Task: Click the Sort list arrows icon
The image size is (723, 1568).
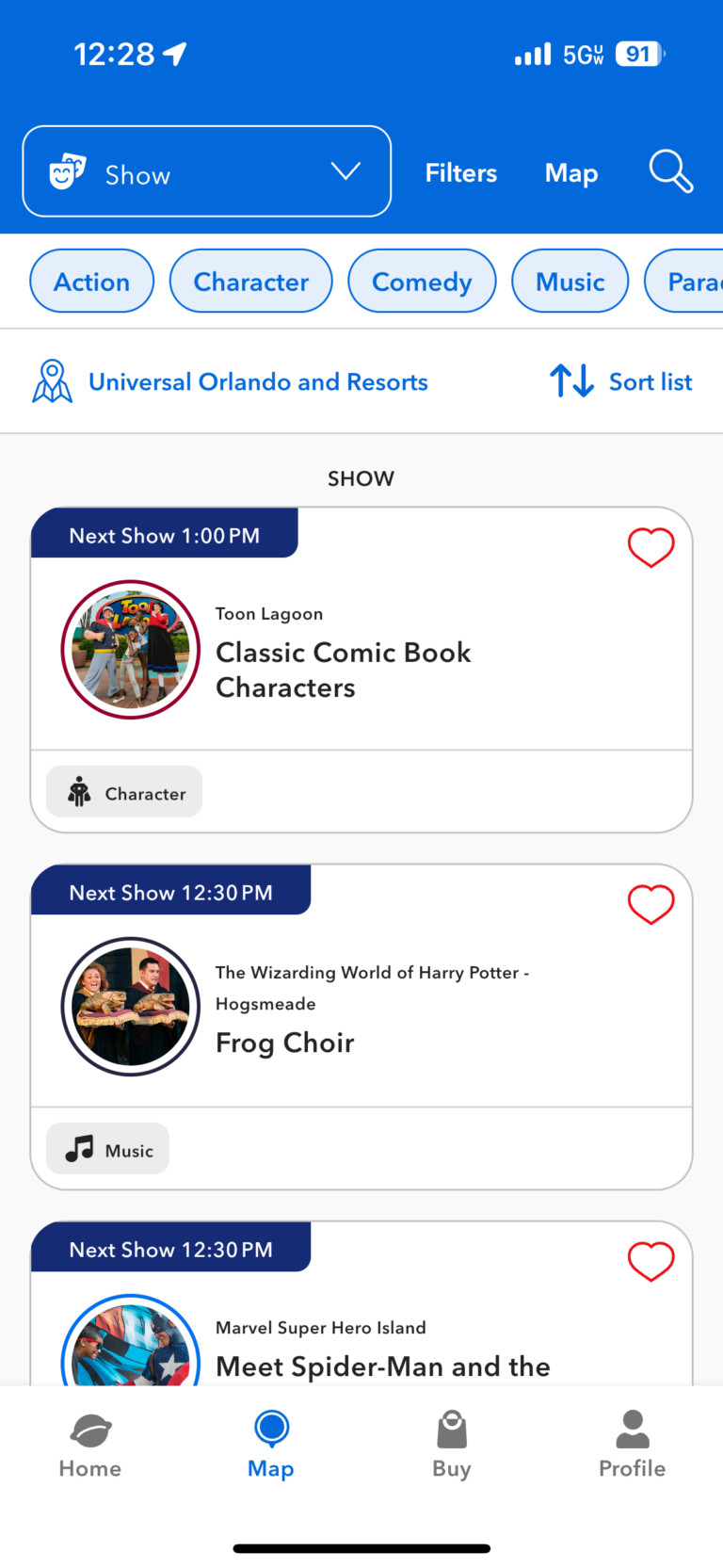Action: pyautogui.click(x=570, y=380)
